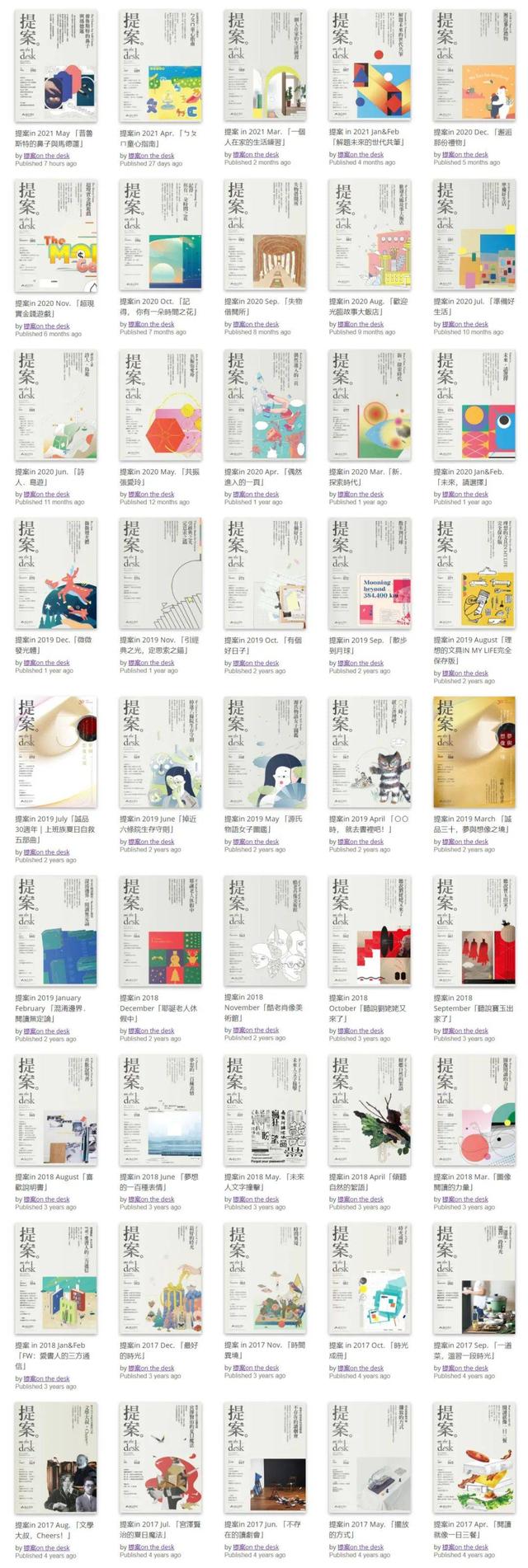Image resolution: width=528 pixels, height=1568 pixels.
Task: Tap publisher link under 提案 2020 Jun.
Action: pyautogui.click(x=46, y=494)
